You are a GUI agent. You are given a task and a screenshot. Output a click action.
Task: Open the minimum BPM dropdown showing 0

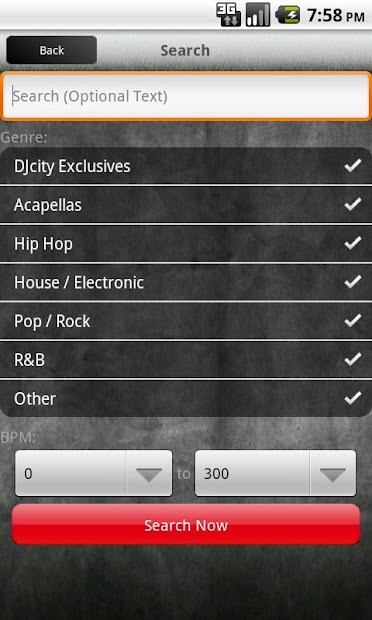[94, 473]
